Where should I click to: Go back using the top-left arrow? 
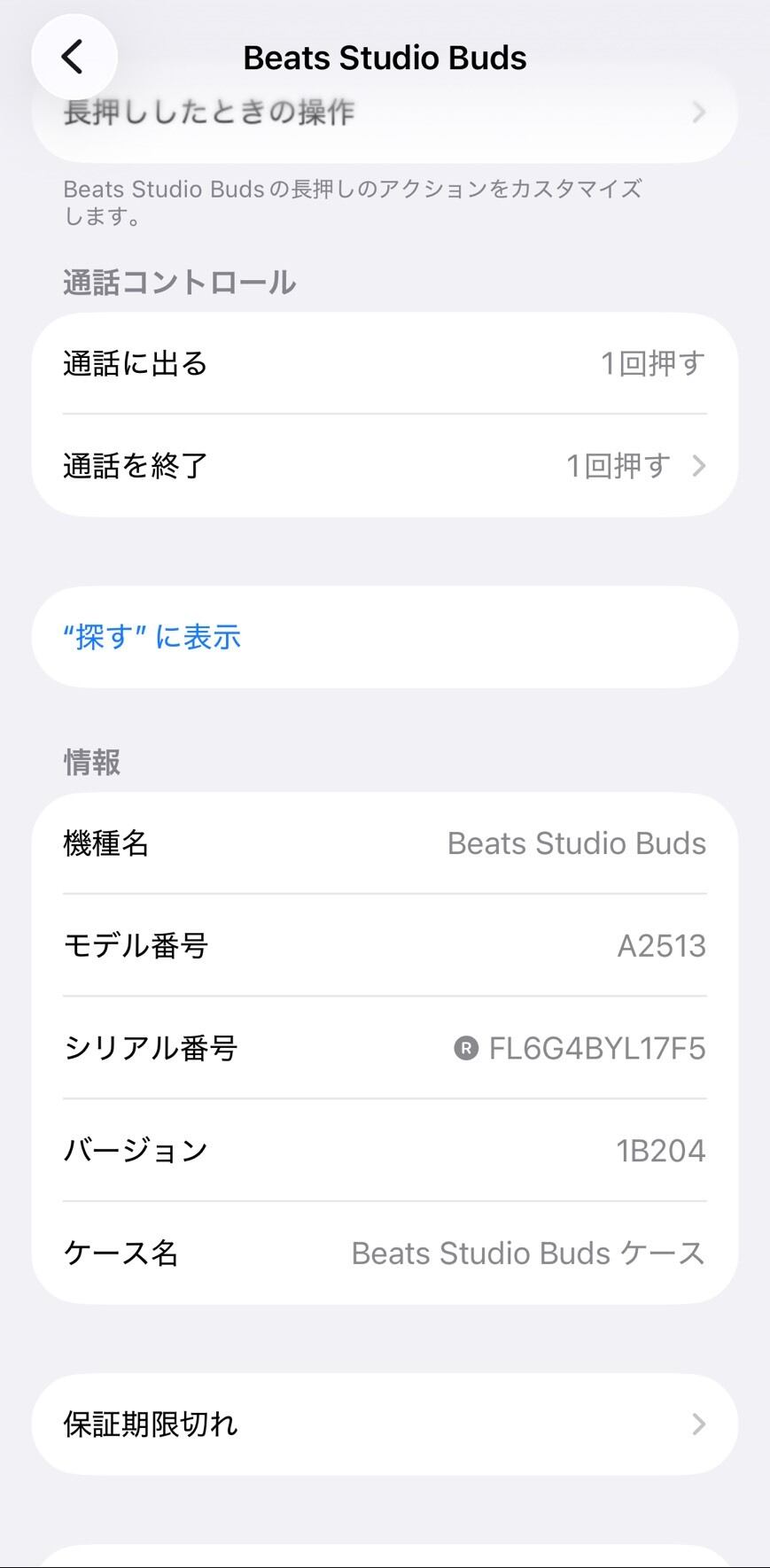click(x=74, y=58)
